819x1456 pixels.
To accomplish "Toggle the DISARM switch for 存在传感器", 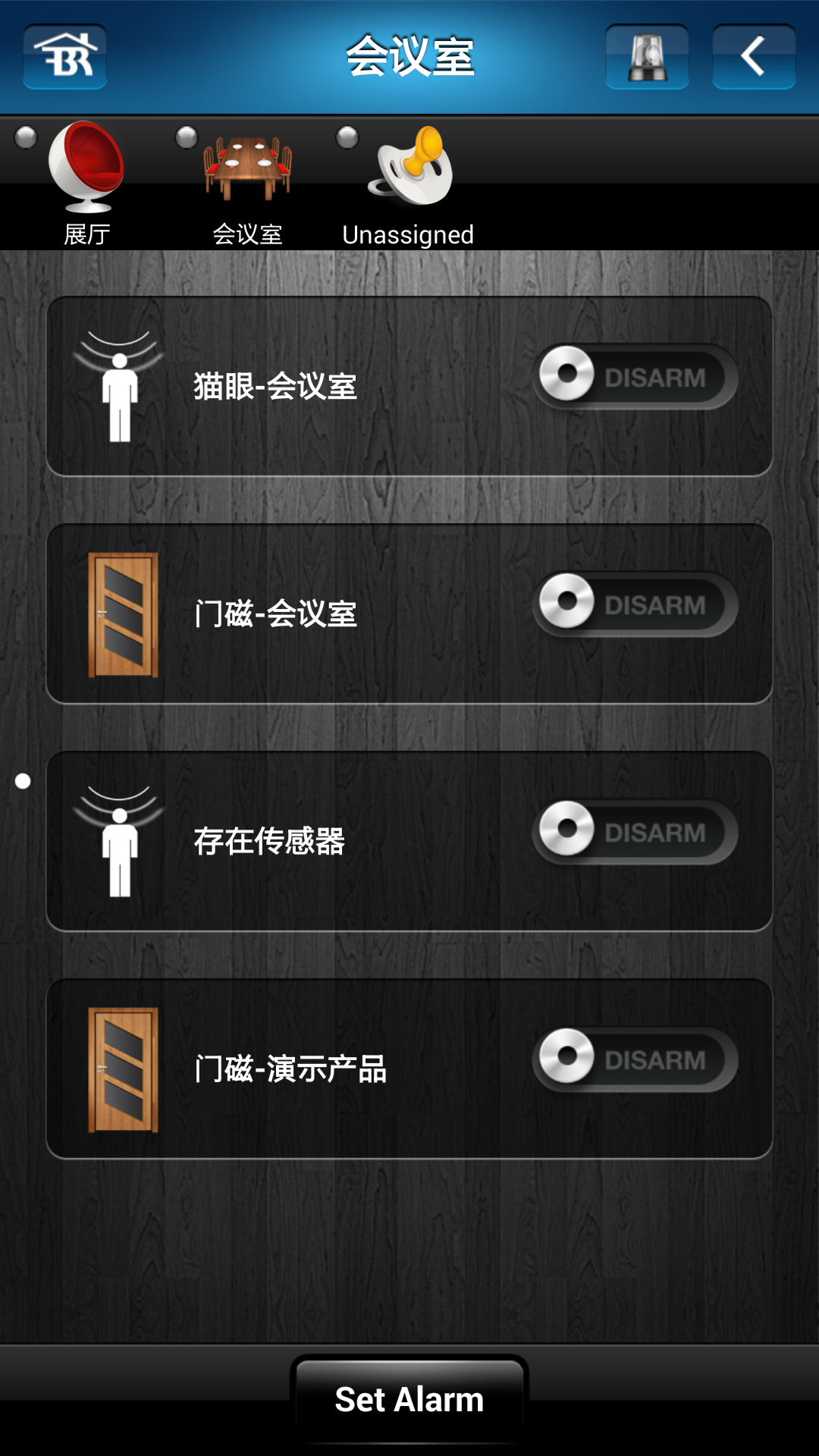I will (635, 832).
